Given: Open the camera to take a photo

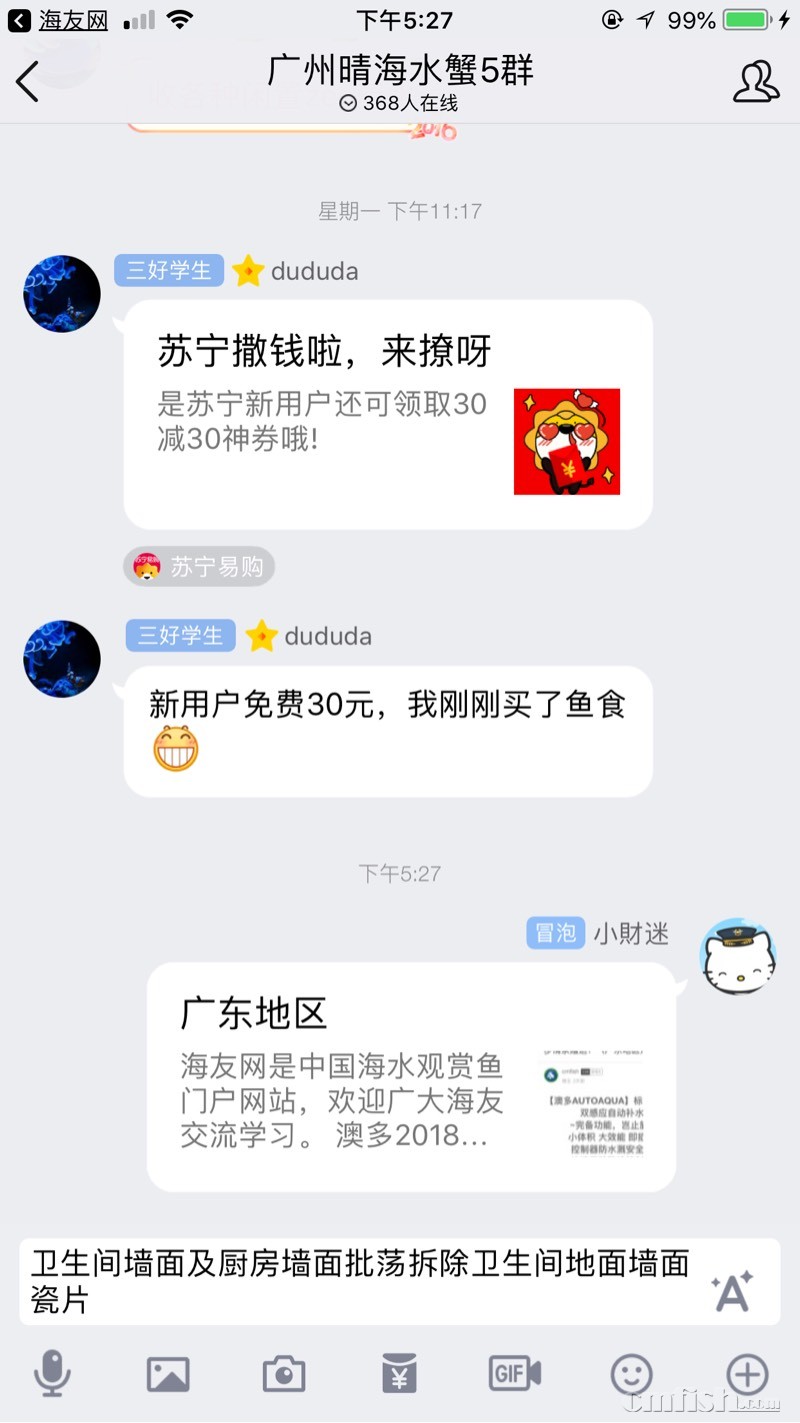Looking at the screenshot, I should [x=284, y=1374].
